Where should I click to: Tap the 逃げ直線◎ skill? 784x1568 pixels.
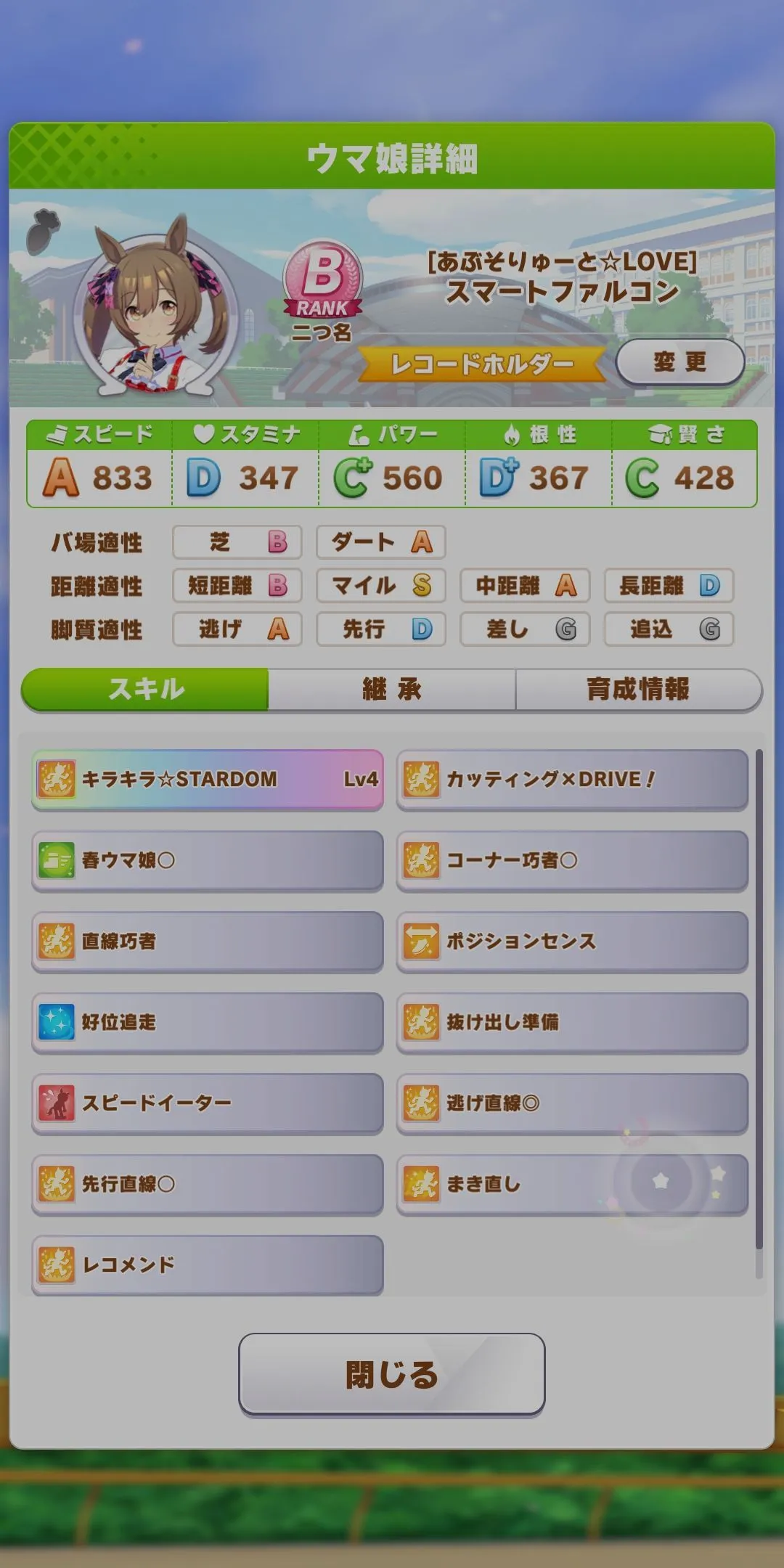pyautogui.click(x=572, y=1103)
